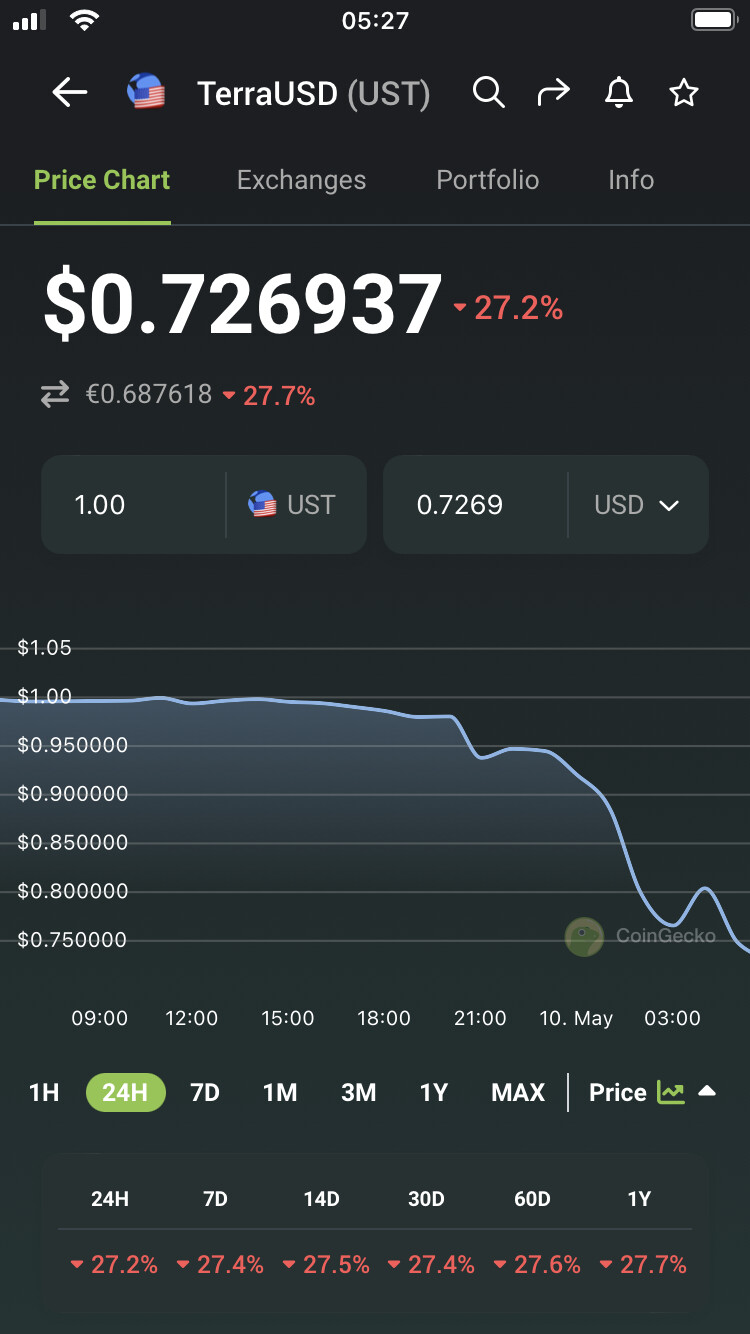Show the MAX chart range
The height and width of the screenshot is (1334, 750).
pos(518,1092)
